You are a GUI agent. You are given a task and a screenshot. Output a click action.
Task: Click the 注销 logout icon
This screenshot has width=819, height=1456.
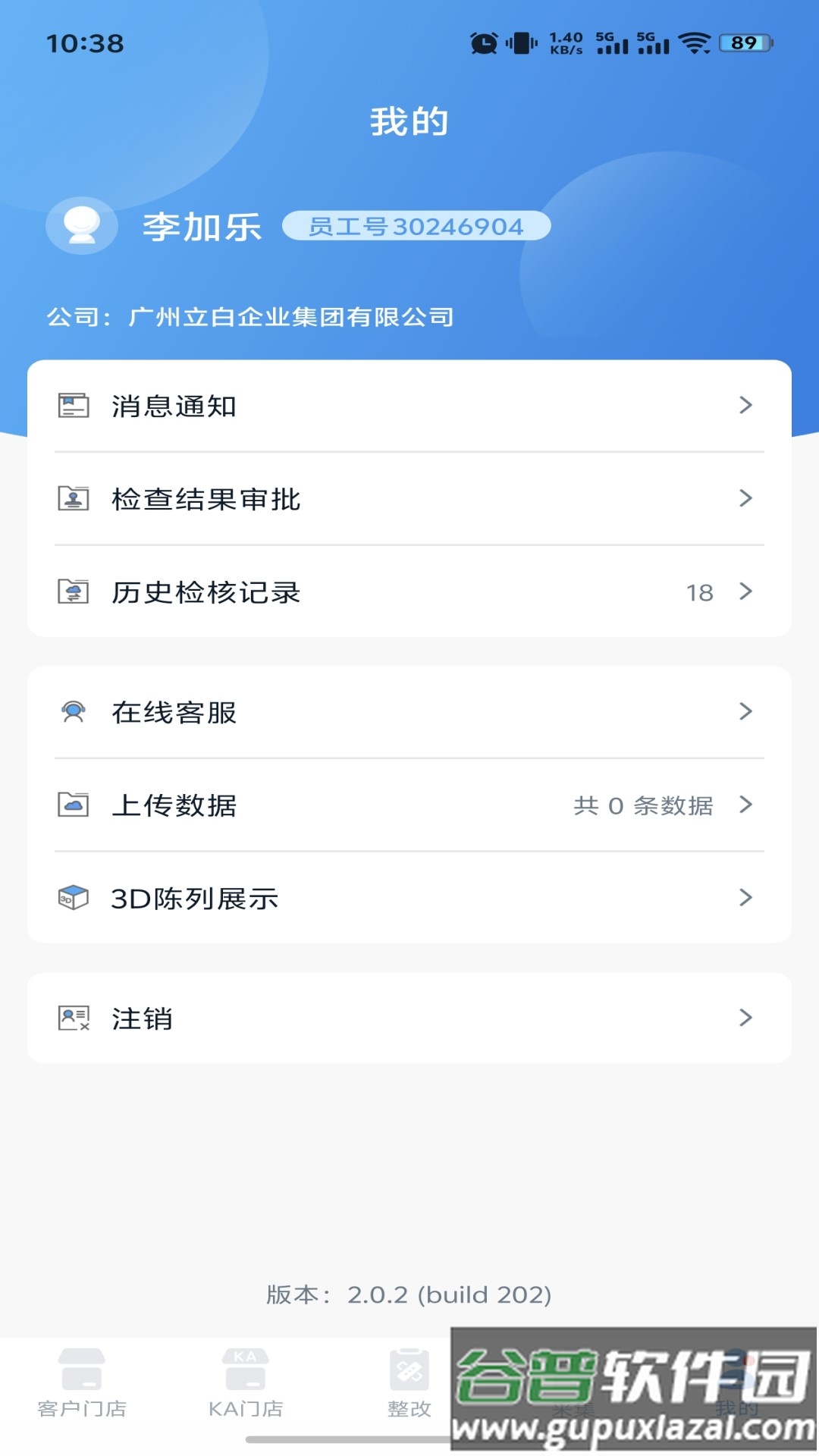coord(72,1018)
